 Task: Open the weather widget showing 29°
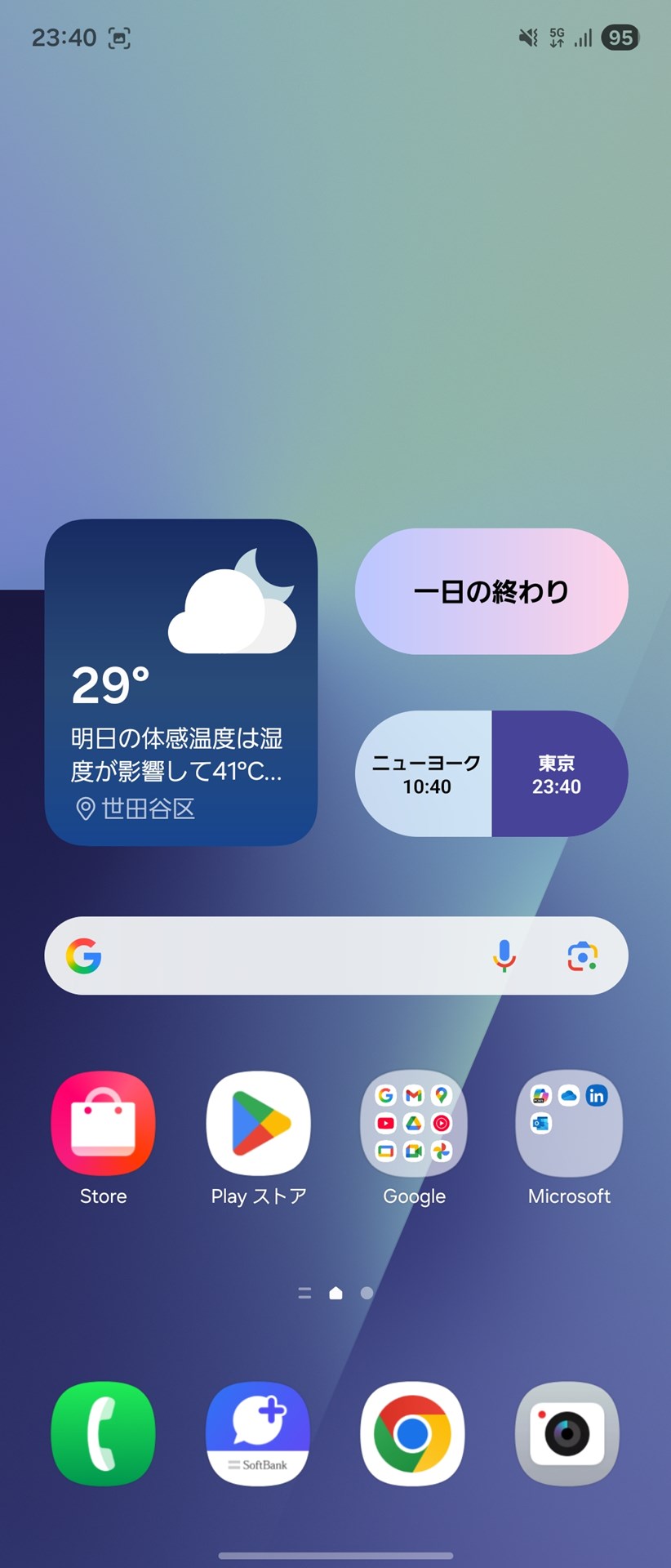(x=180, y=678)
